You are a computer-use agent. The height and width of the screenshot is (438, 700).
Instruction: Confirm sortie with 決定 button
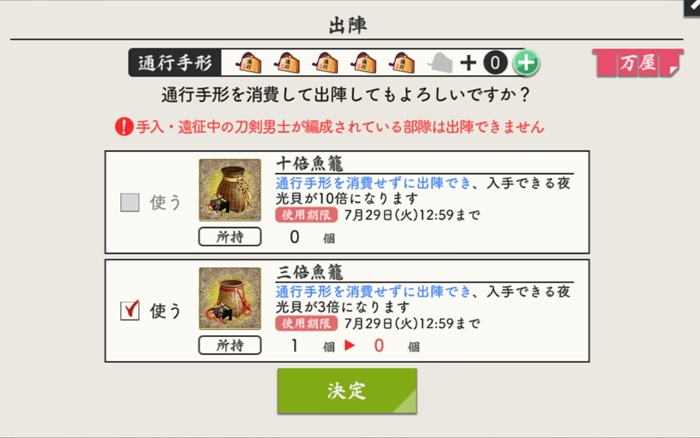pyautogui.click(x=347, y=390)
